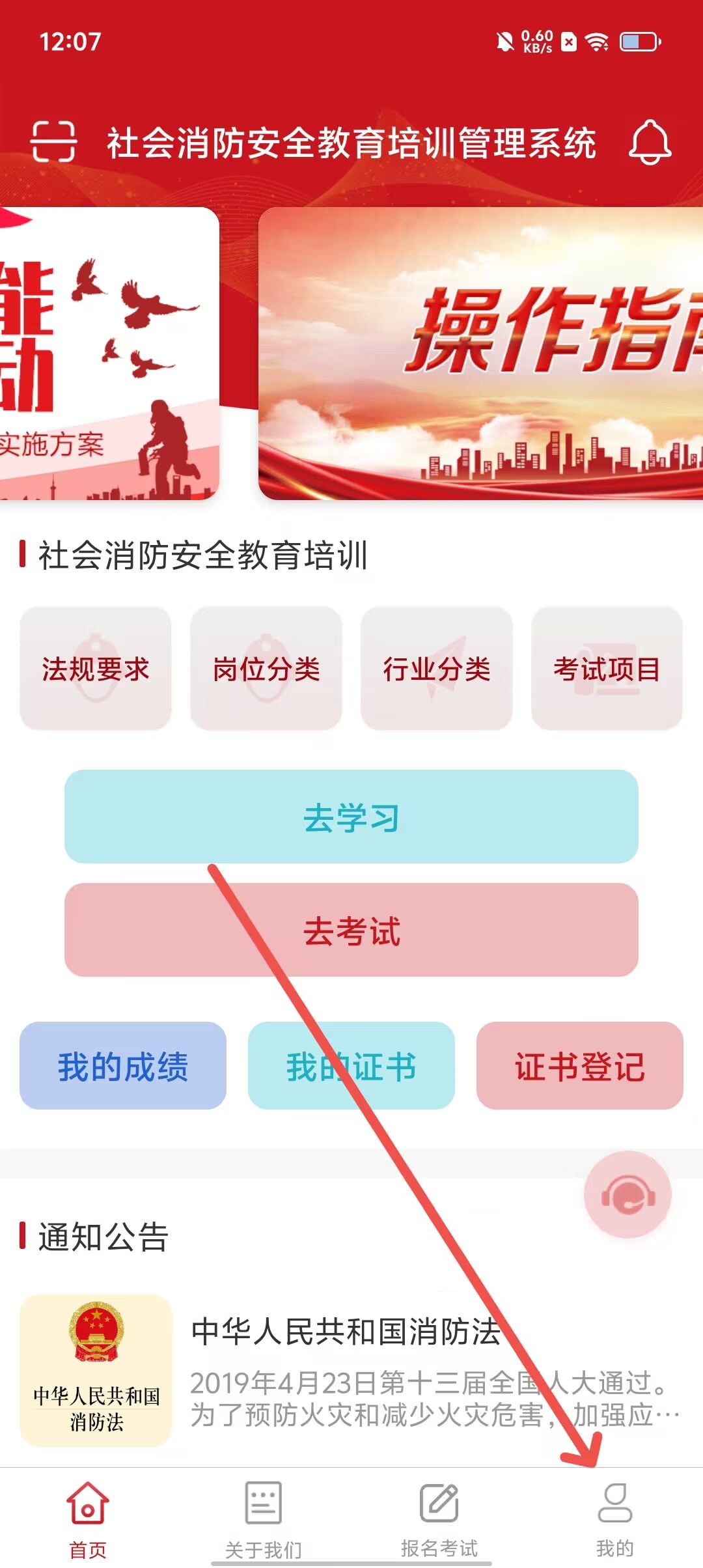The width and height of the screenshot is (703, 1568).
Task: Tap the 去学习 button
Action: [351, 817]
